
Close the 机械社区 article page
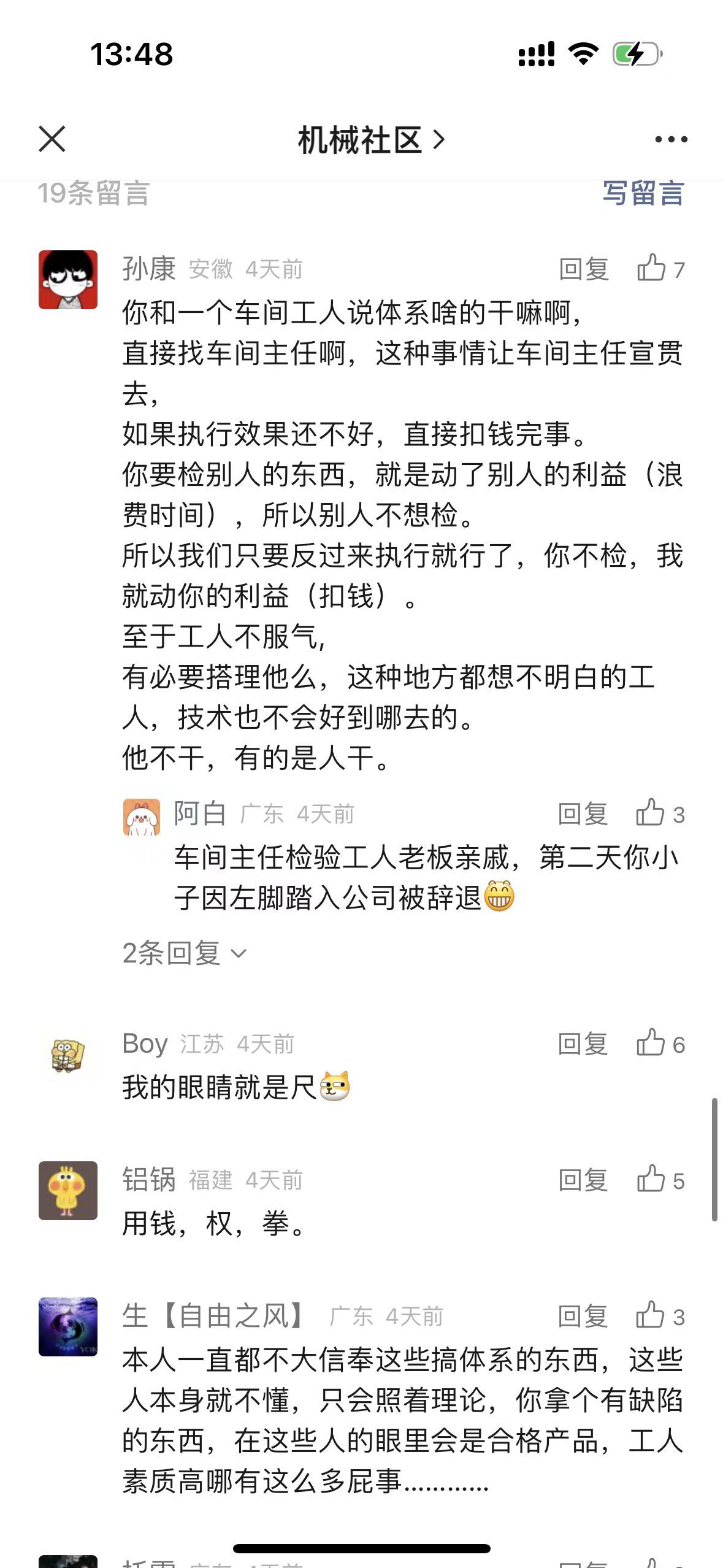pos(52,139)
